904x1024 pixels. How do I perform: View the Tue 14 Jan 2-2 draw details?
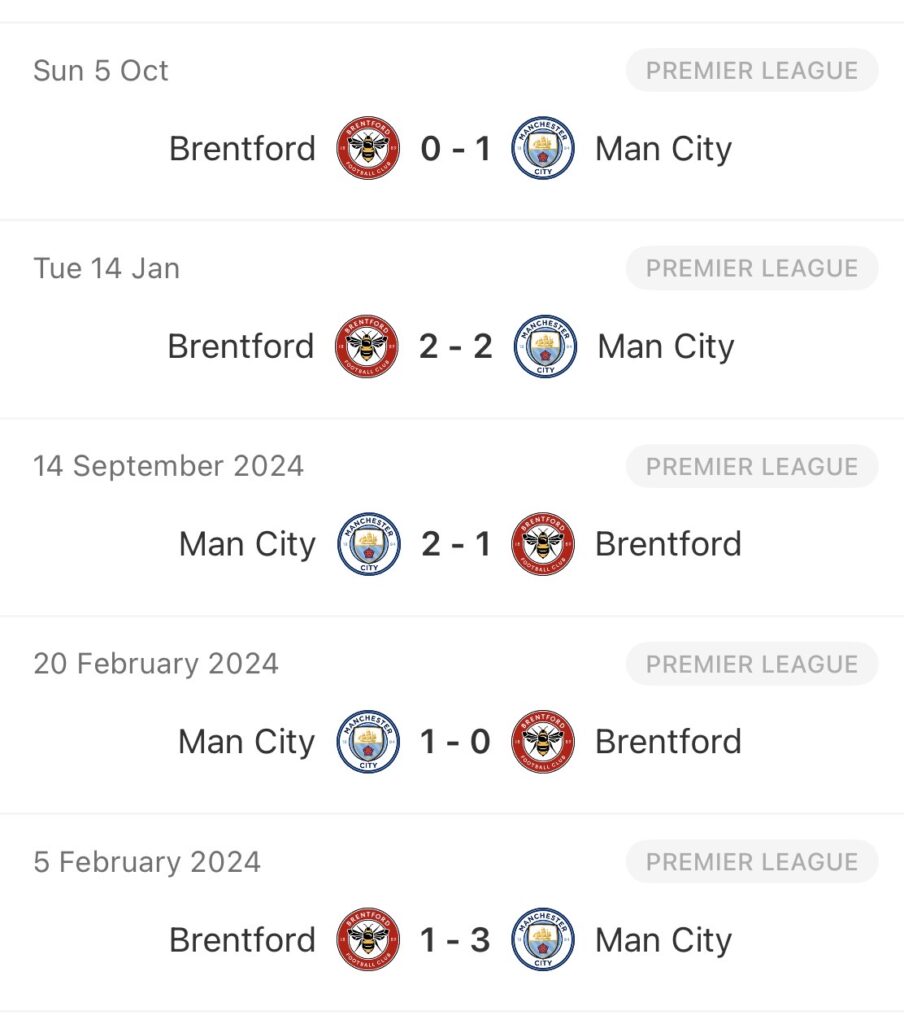click(x=455, y=346)
